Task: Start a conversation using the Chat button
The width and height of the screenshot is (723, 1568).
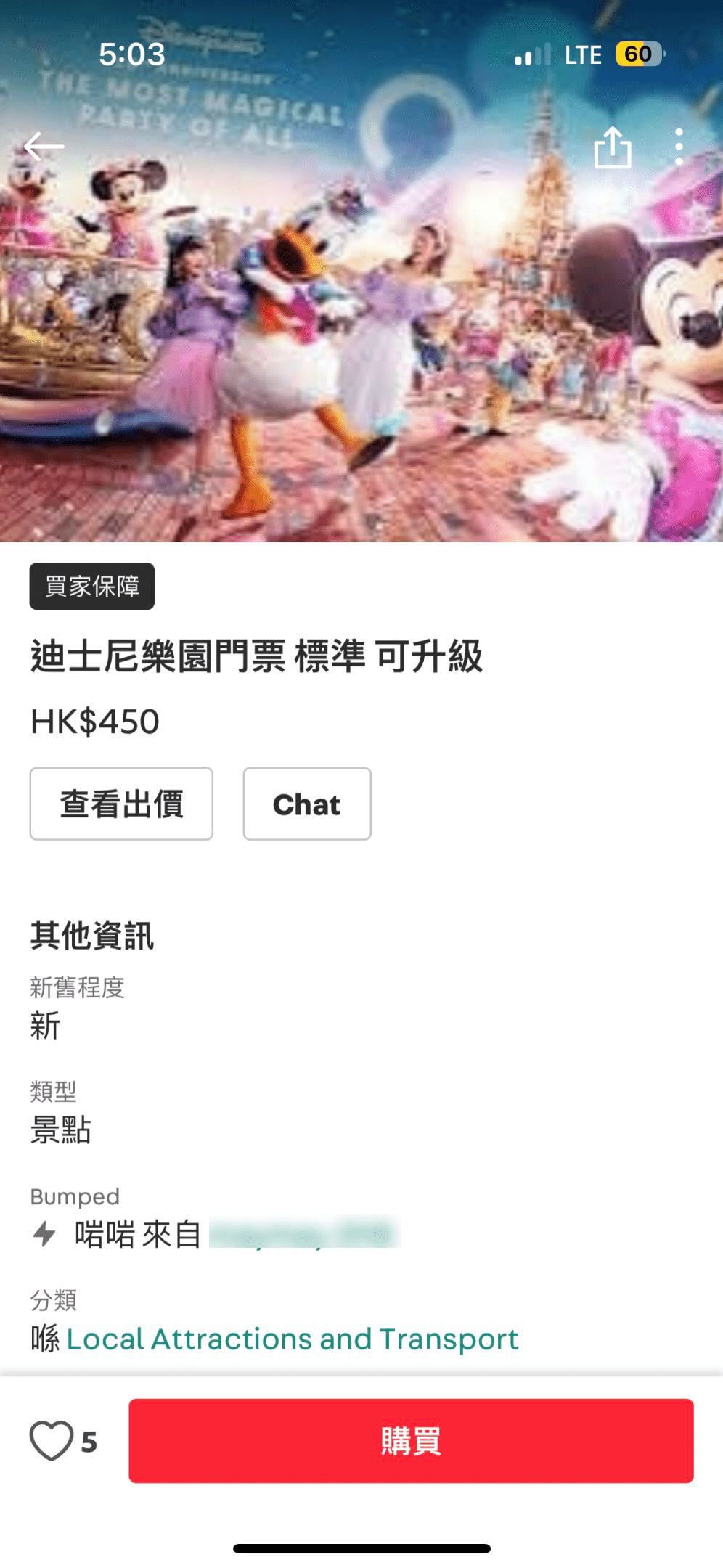Action: click(x=306, y=804)
